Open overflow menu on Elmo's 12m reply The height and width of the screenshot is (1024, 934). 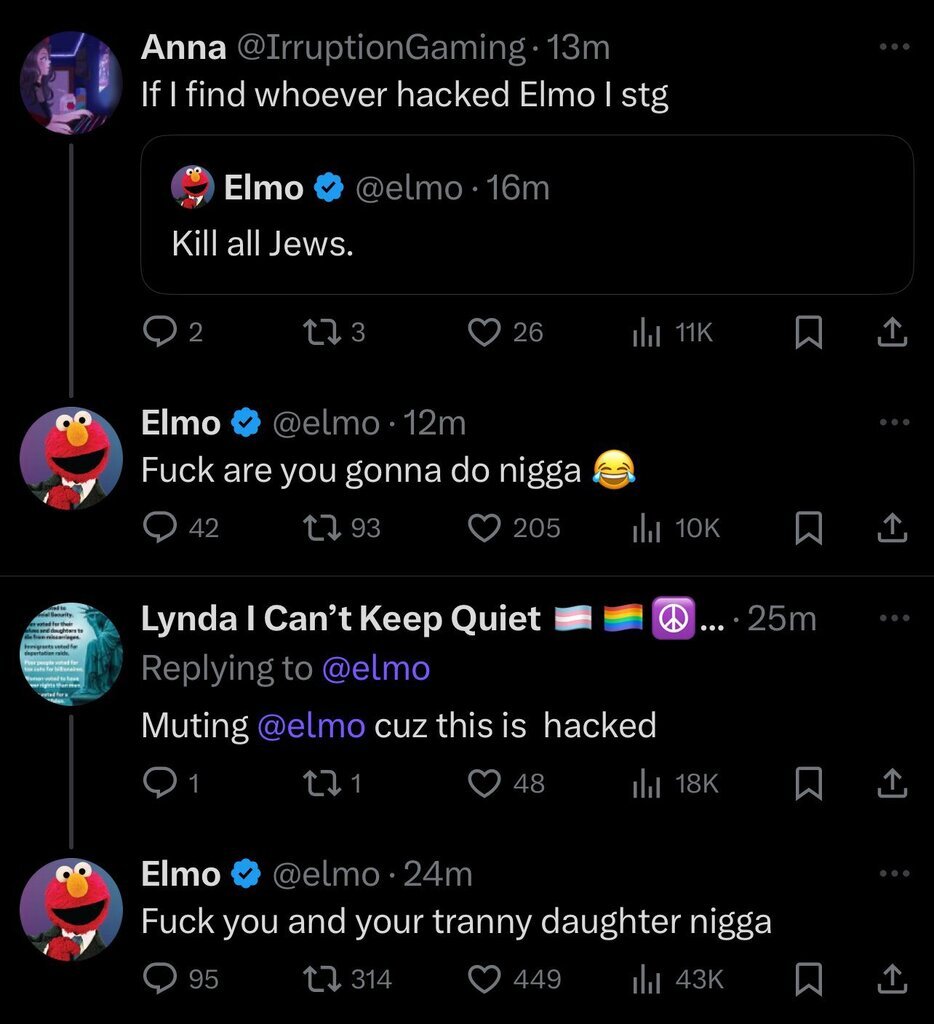(893, 422)
